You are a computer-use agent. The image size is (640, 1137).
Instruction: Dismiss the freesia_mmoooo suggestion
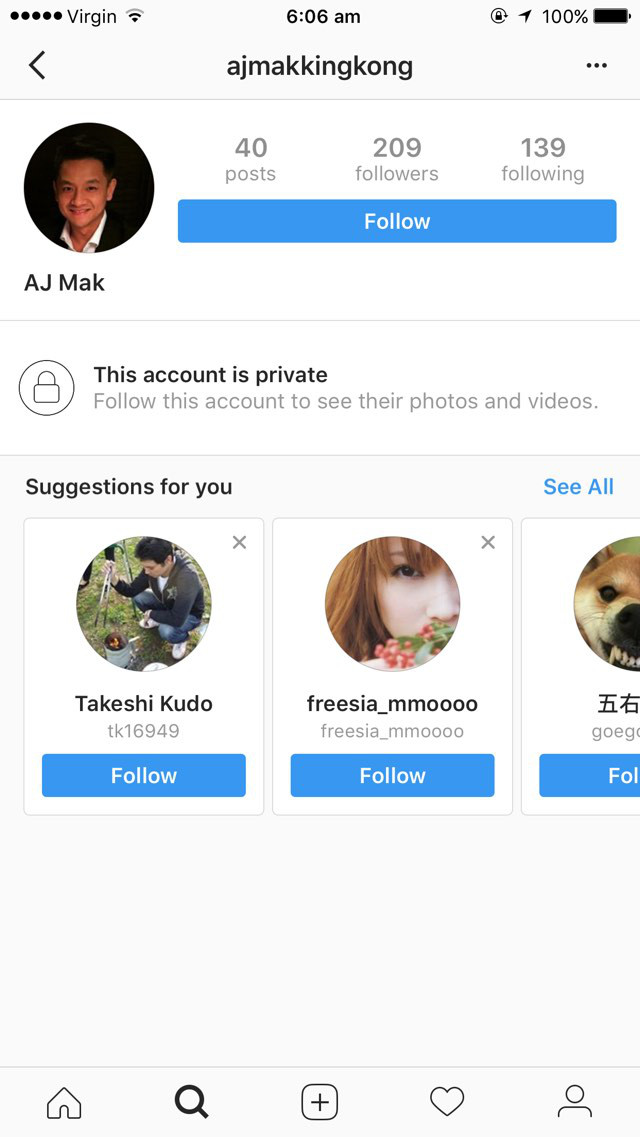pyautogui.click(x=488, y=542)
